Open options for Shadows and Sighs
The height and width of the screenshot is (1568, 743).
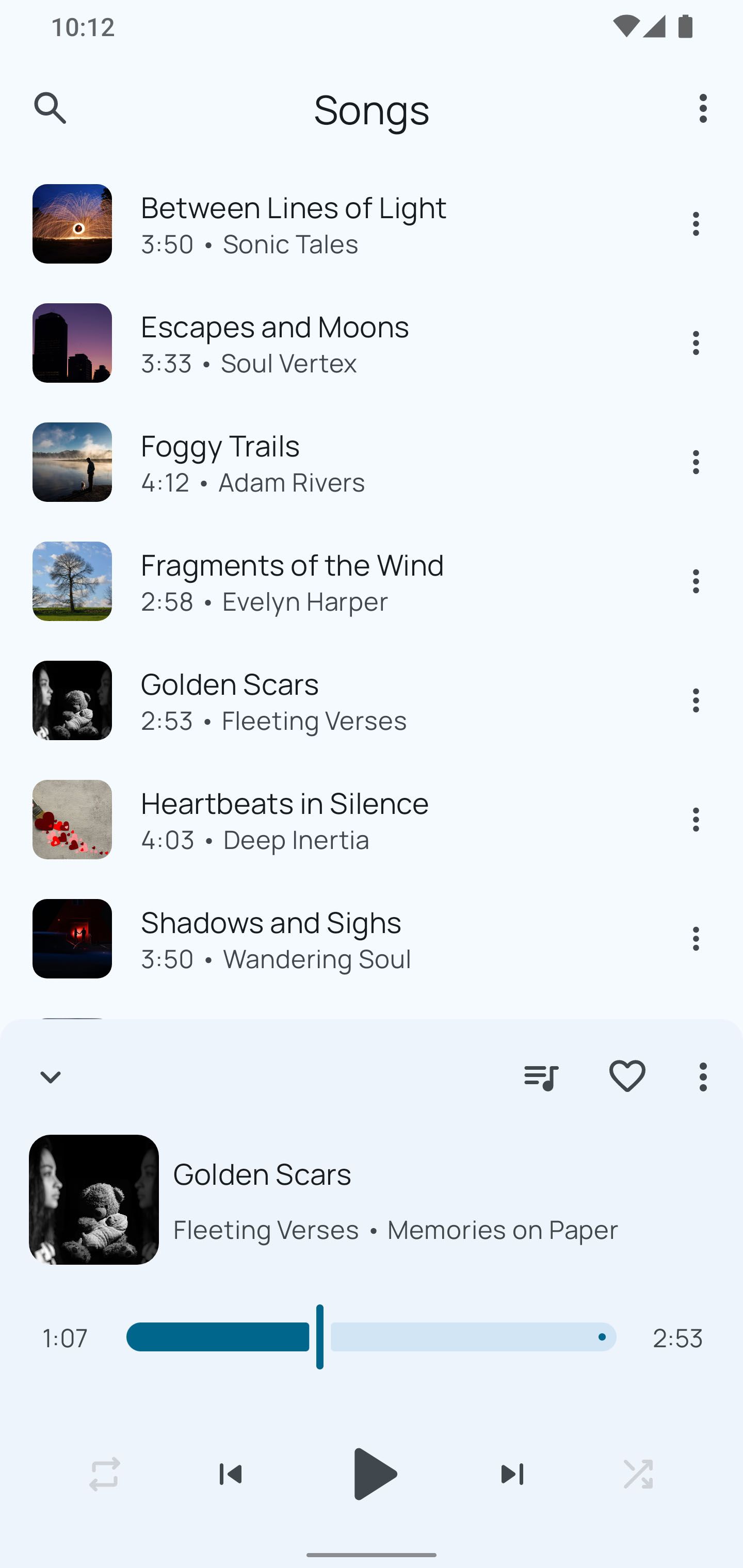pos(696,939)
